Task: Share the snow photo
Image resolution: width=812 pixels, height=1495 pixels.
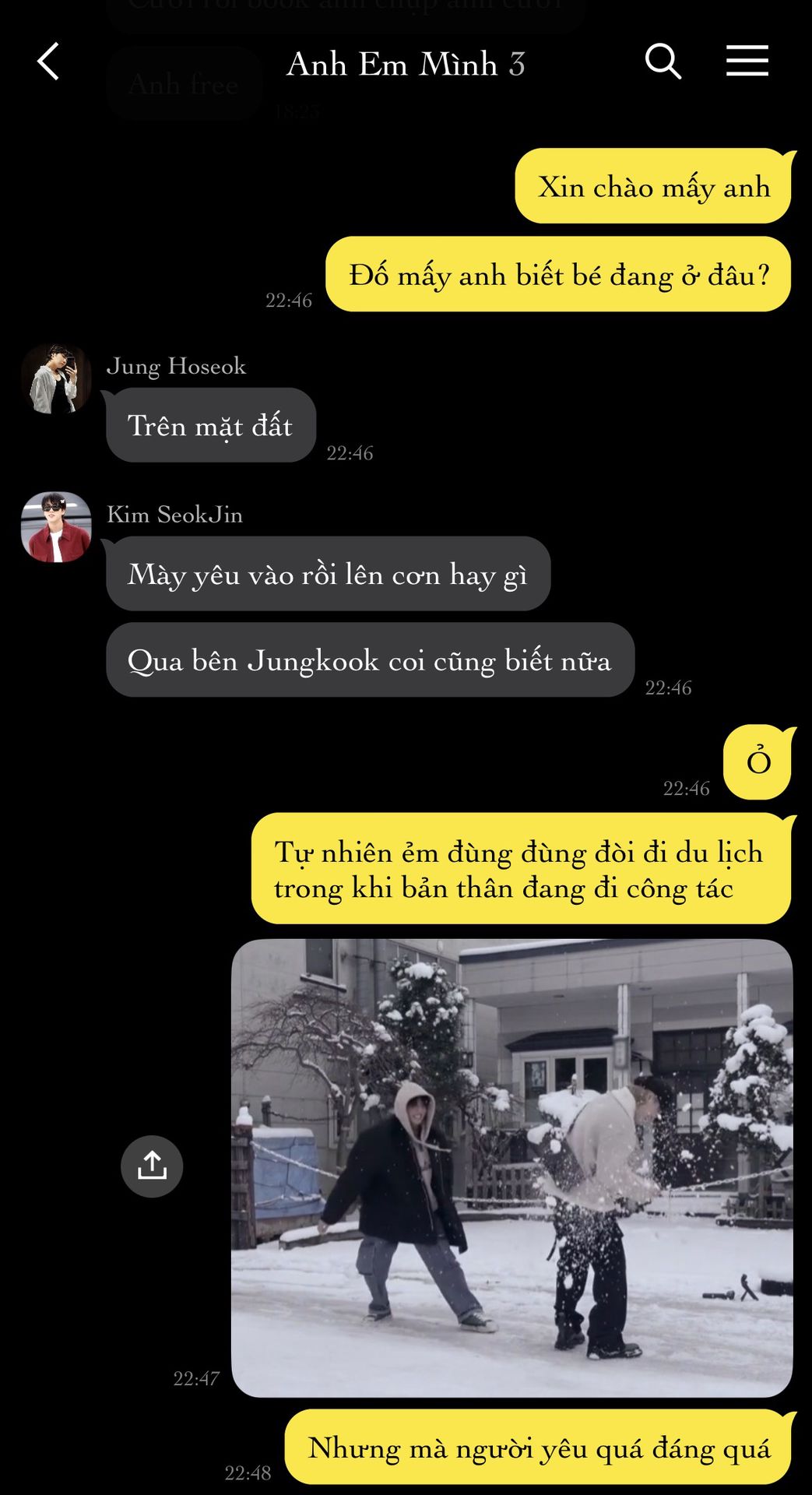Action: [152, 1166]
